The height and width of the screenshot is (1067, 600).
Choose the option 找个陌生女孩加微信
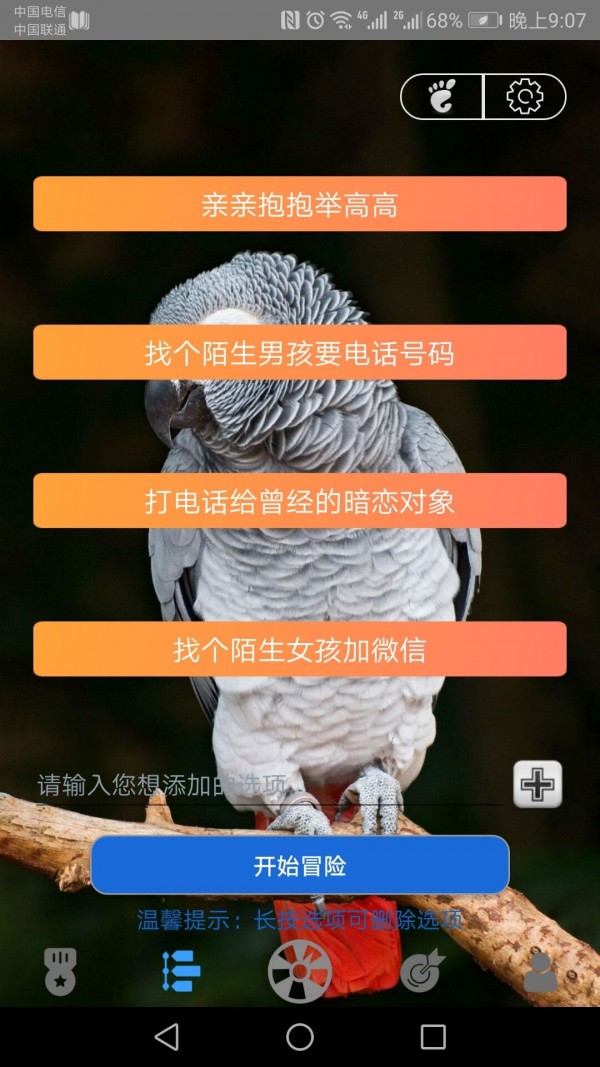(x=300, y=649)
